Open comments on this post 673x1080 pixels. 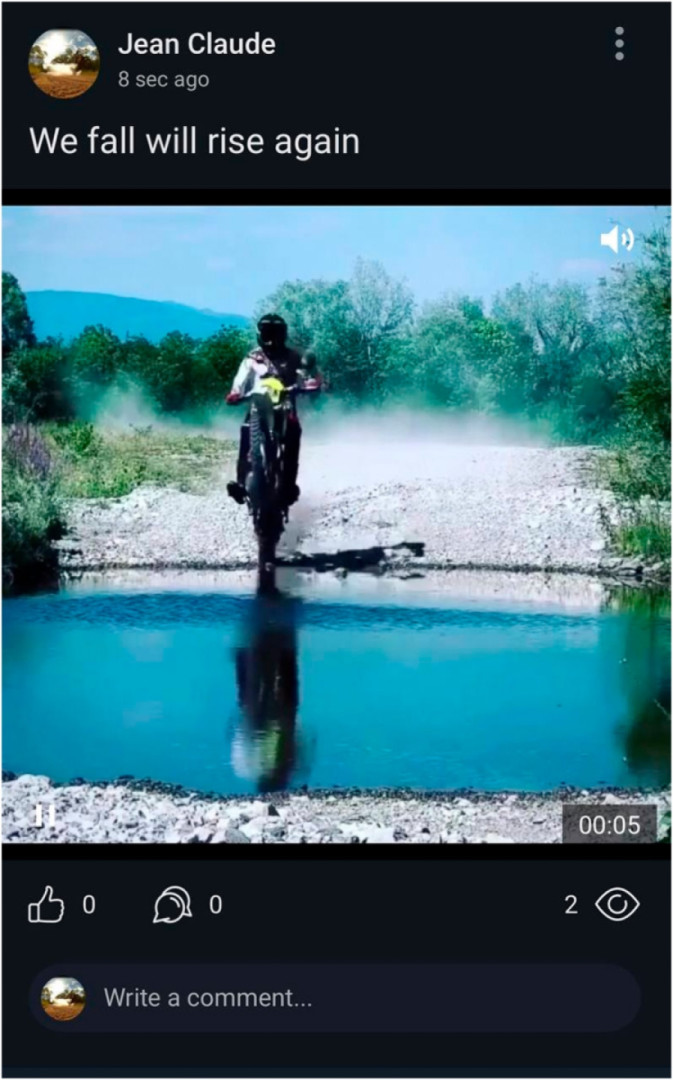coord(172,905)
